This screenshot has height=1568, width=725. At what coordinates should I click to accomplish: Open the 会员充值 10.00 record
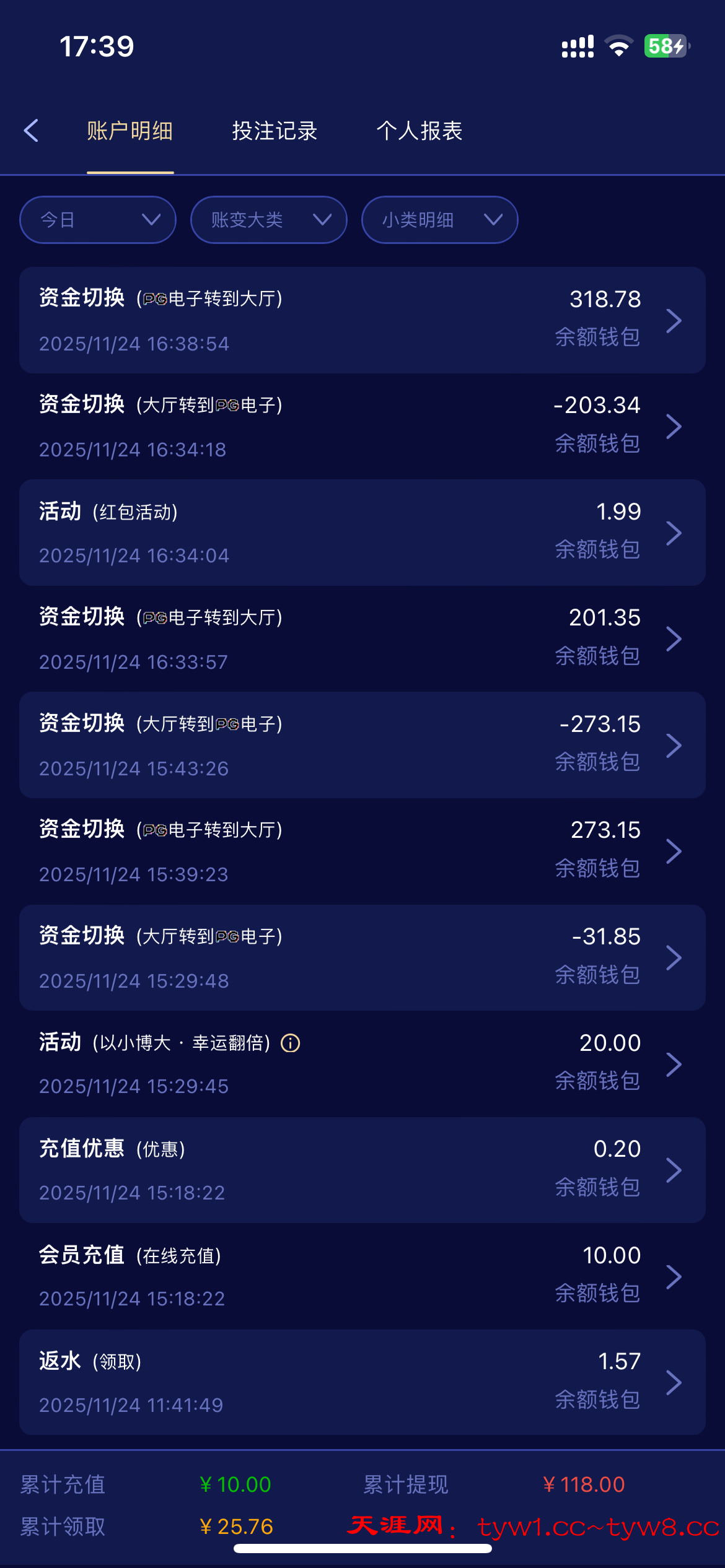click(x=362, y=1276)
